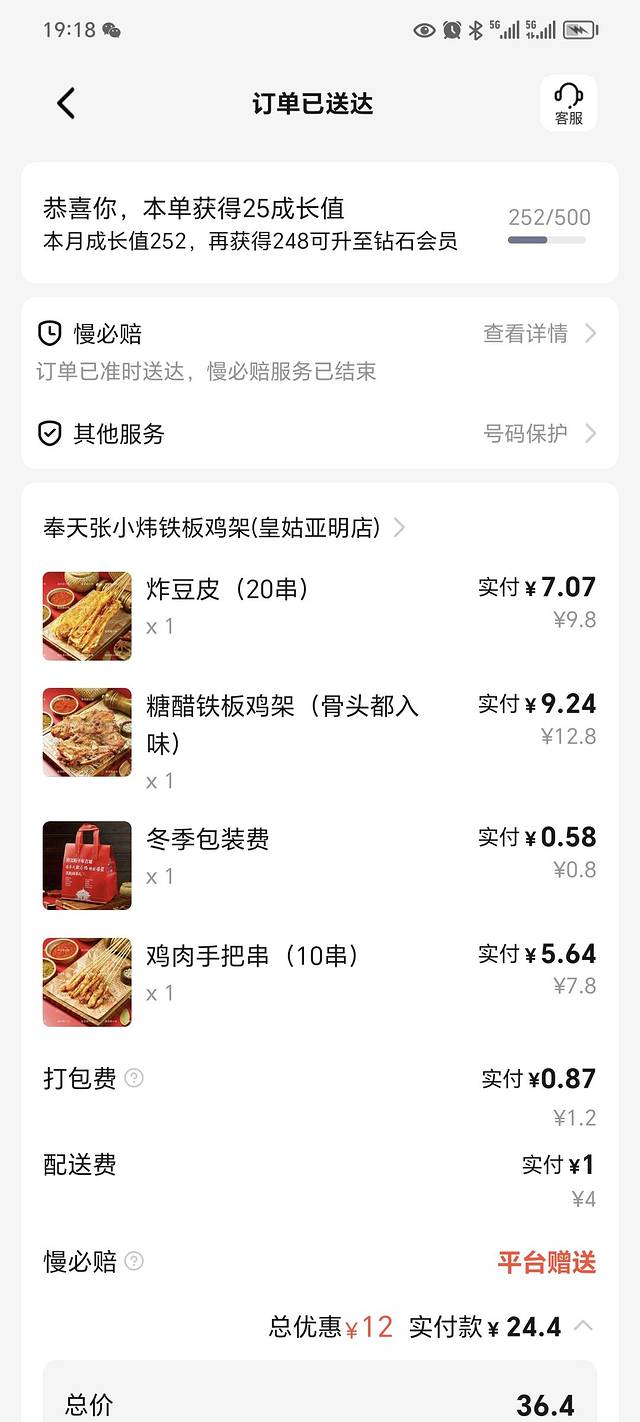Contact customer service (客服)
Image resolution: width=640 pixels, height=1422 pixels.
(568, 103)
